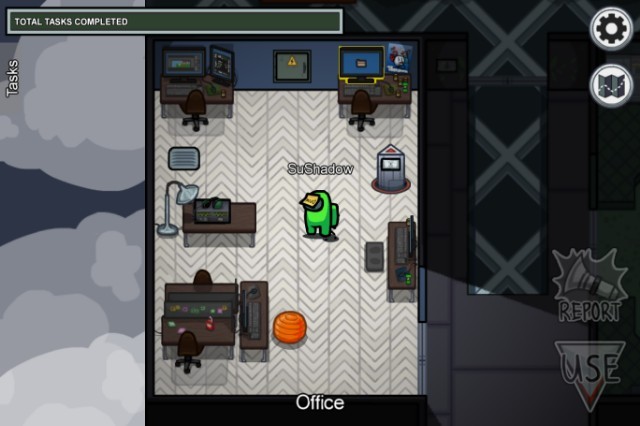The height and width of the screenshot is (426, 640).
Task: Tap the Report button
Action: pyautogui.click(x=589, y=285)
